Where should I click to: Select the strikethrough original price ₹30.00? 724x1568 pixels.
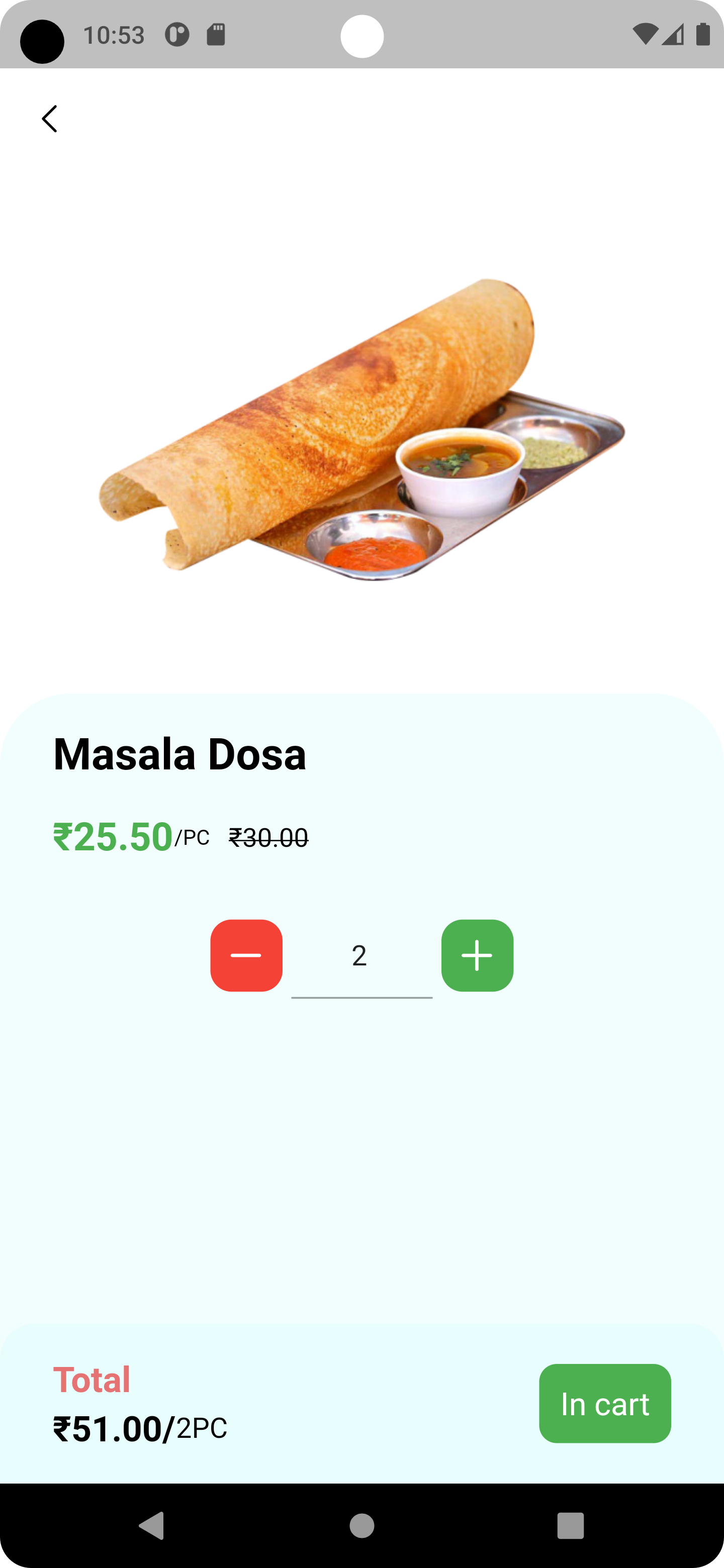pos(268,838)
